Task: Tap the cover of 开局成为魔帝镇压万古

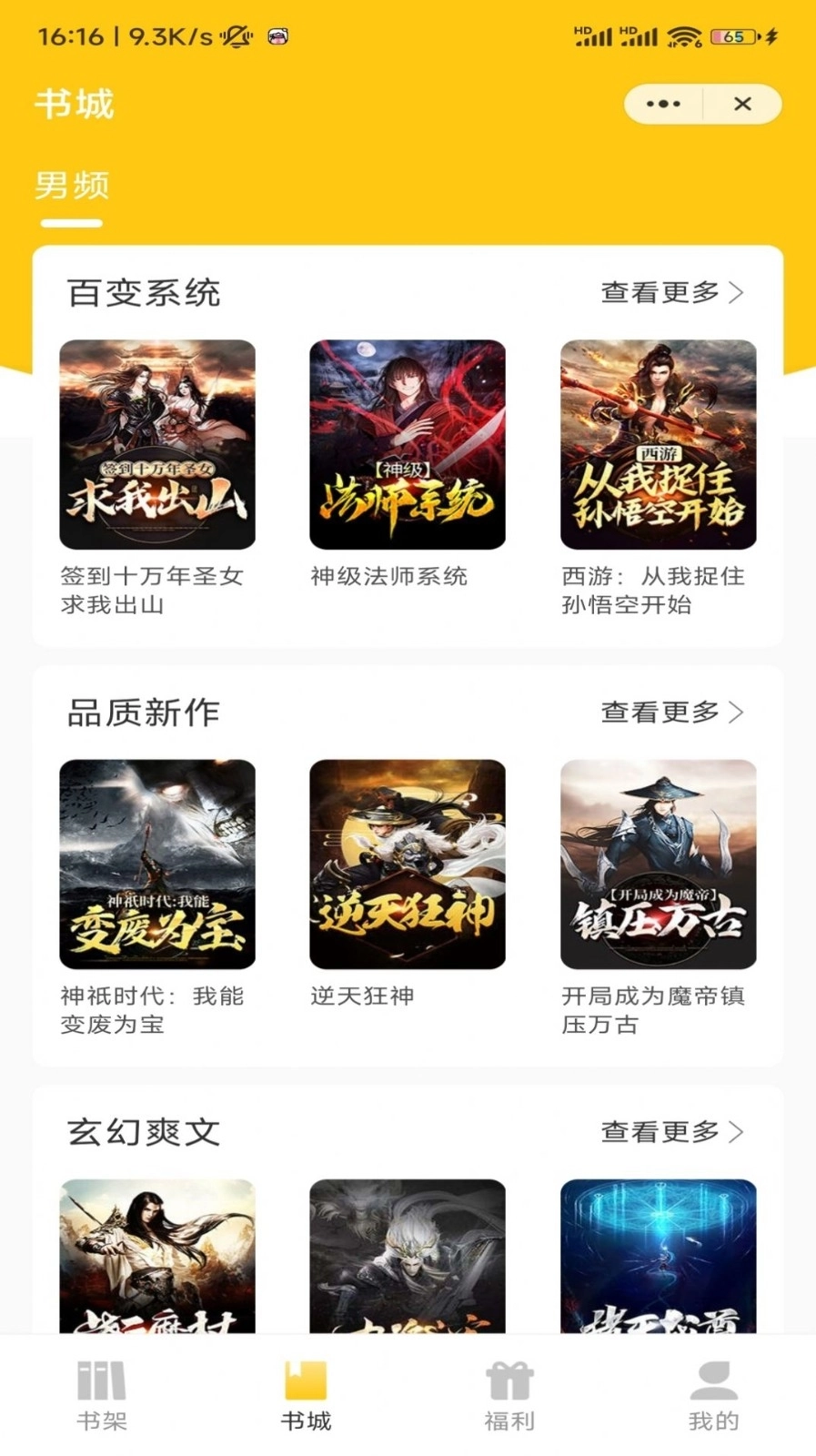Action: click(x=657, y=864)
